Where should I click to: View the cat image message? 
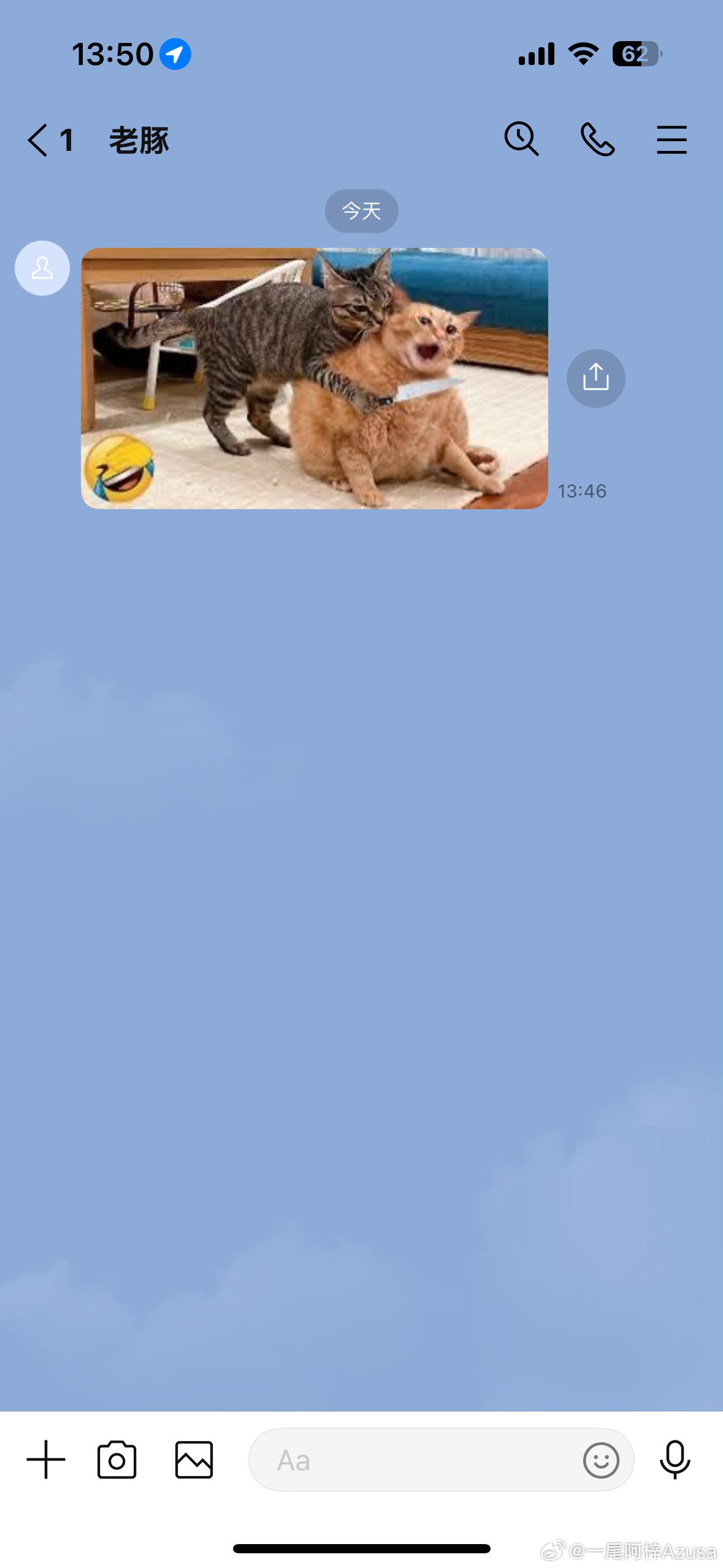coord(314,378)
